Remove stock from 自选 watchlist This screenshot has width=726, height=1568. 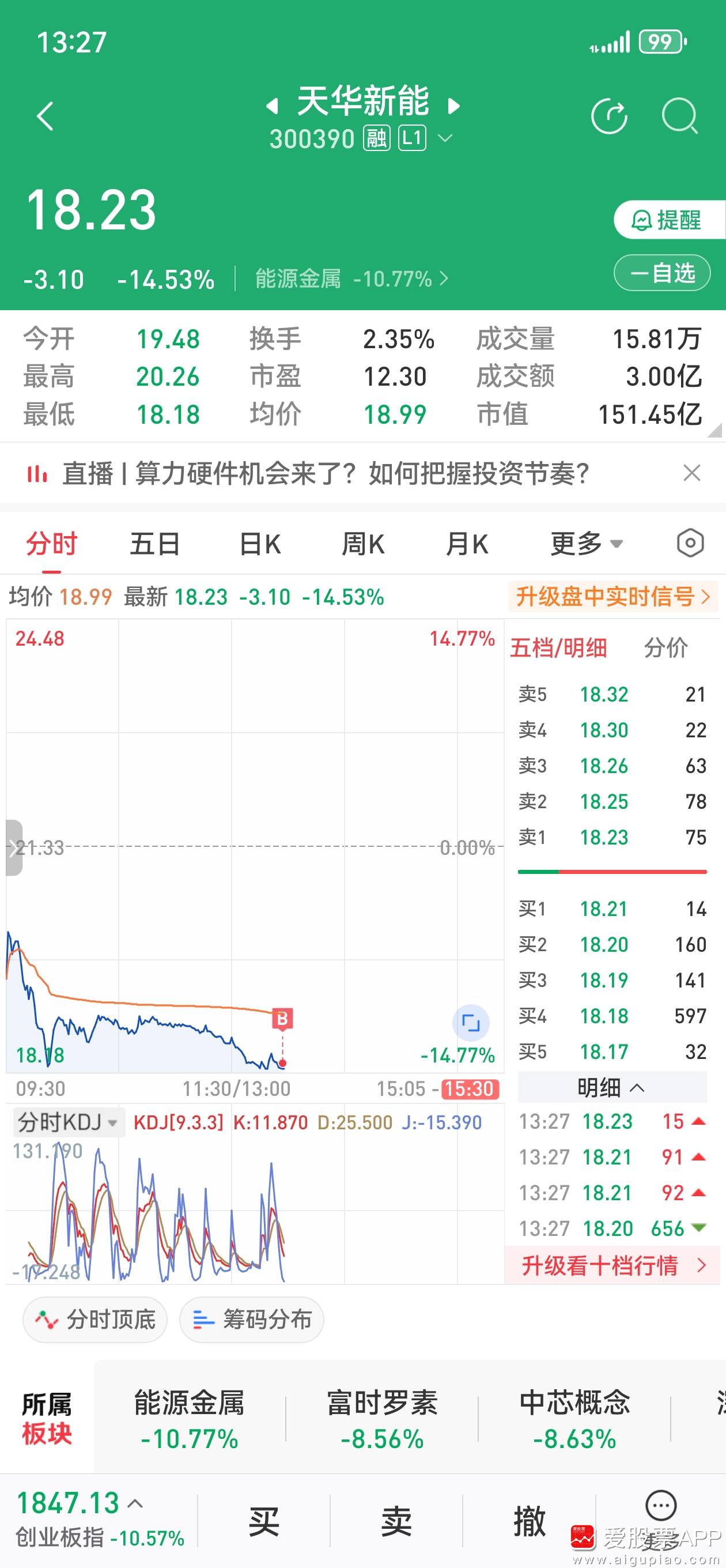(x=662, y=273)
